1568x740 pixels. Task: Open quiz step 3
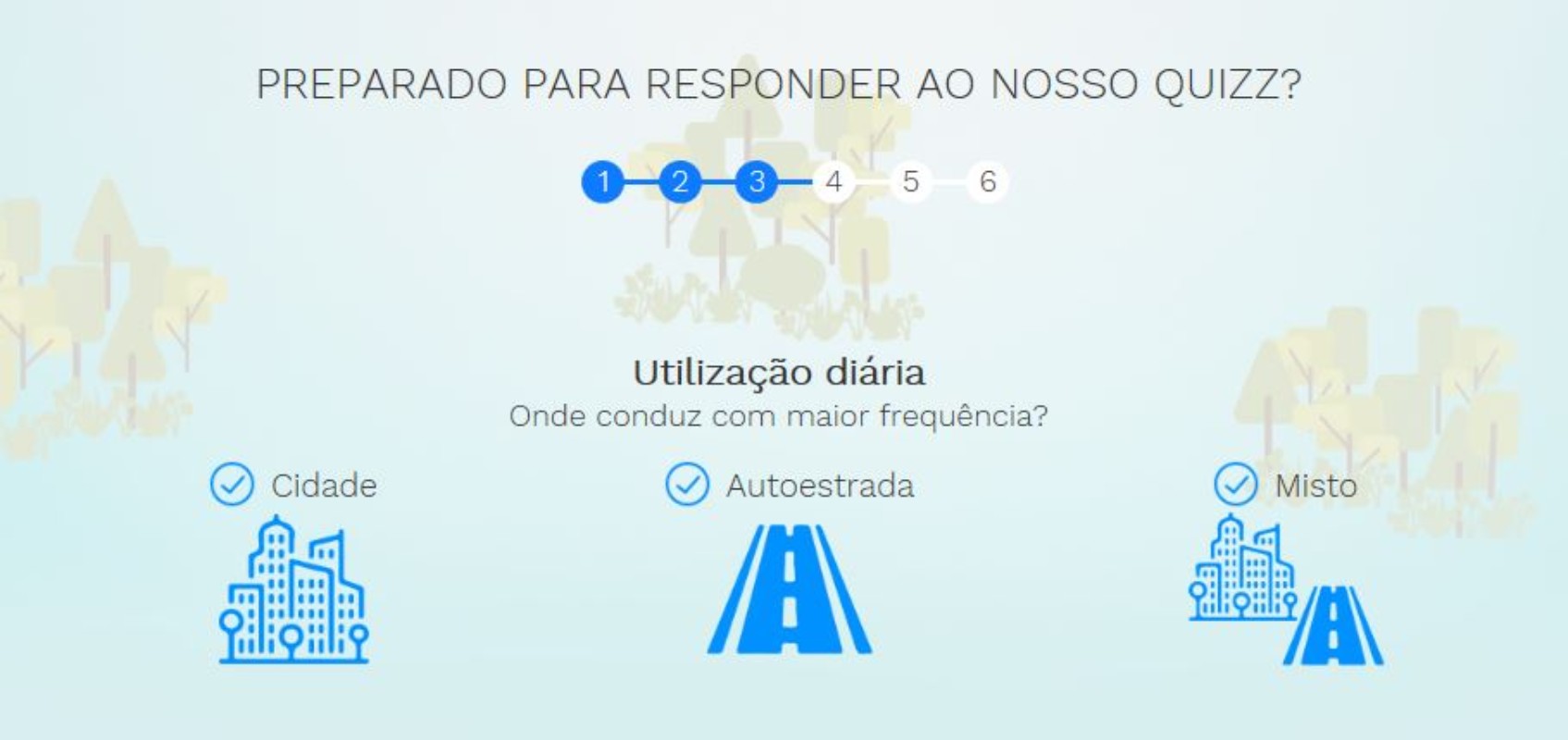tap(757, 181)
